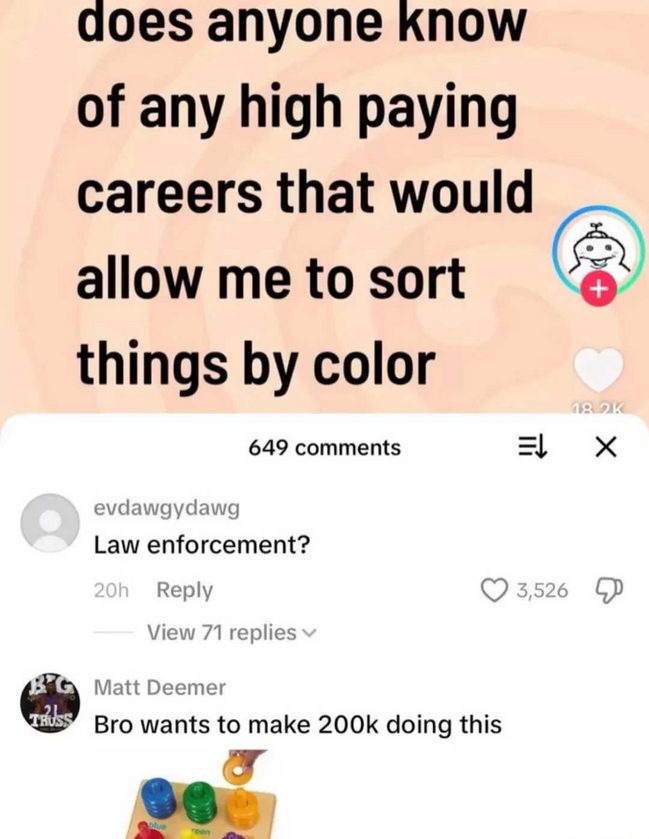The width and height of the screenshot is (649, 839).
Task: Follow the creator via the plus badge
Action: click(597, 288)
